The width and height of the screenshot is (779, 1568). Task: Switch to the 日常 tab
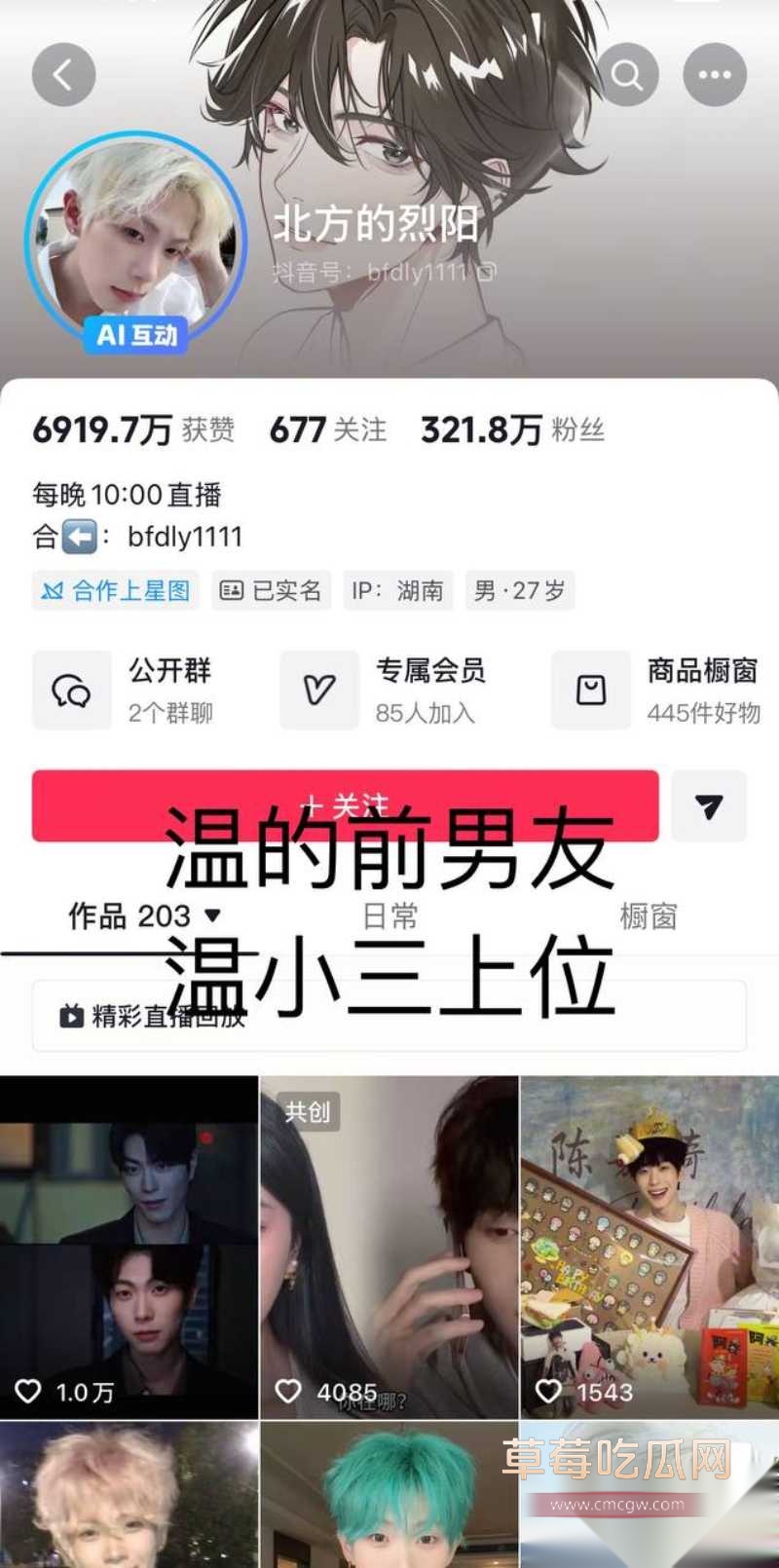click(388, 915)
